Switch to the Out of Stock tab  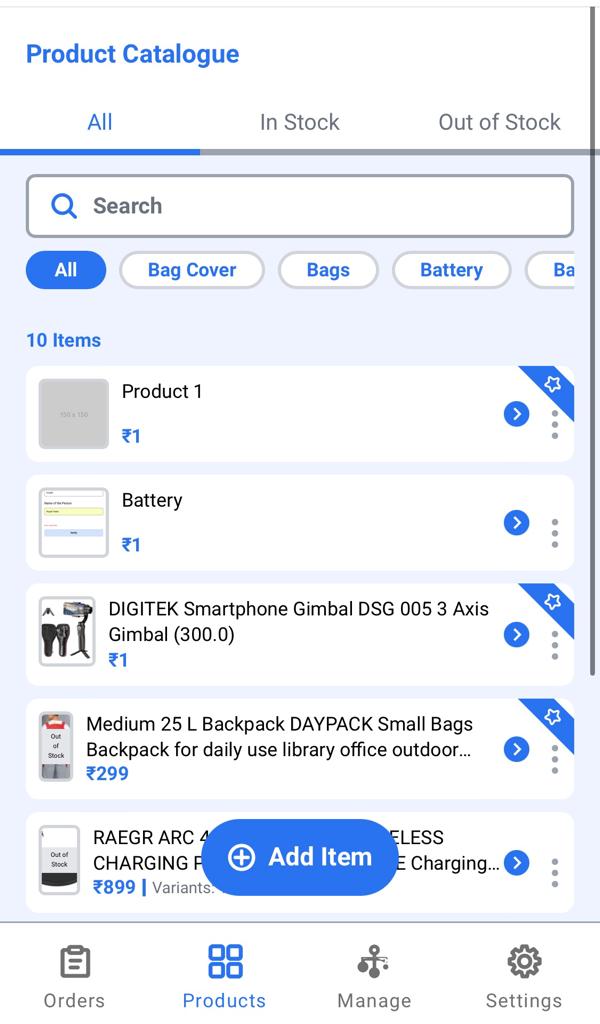click(499, 122)
